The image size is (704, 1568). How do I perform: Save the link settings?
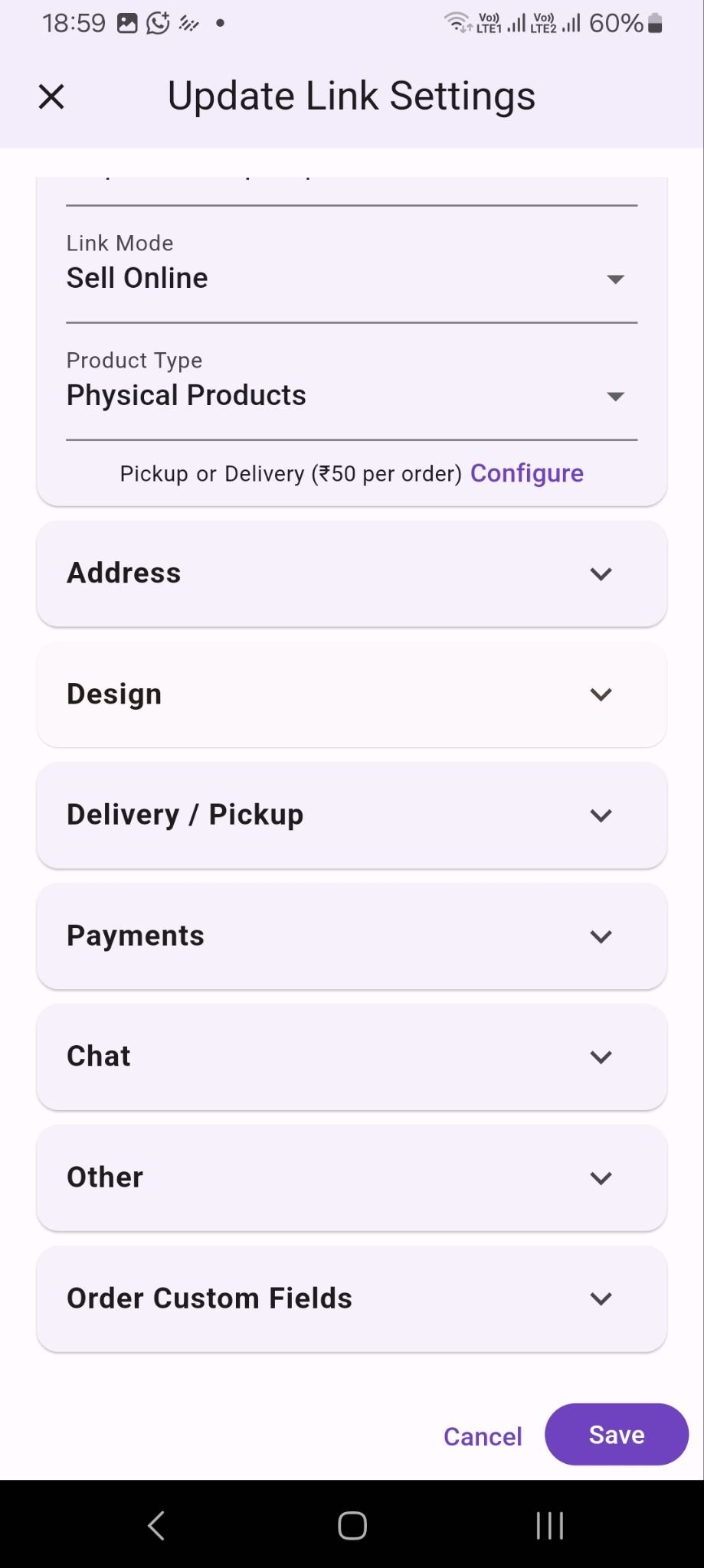click(615, 1434)
